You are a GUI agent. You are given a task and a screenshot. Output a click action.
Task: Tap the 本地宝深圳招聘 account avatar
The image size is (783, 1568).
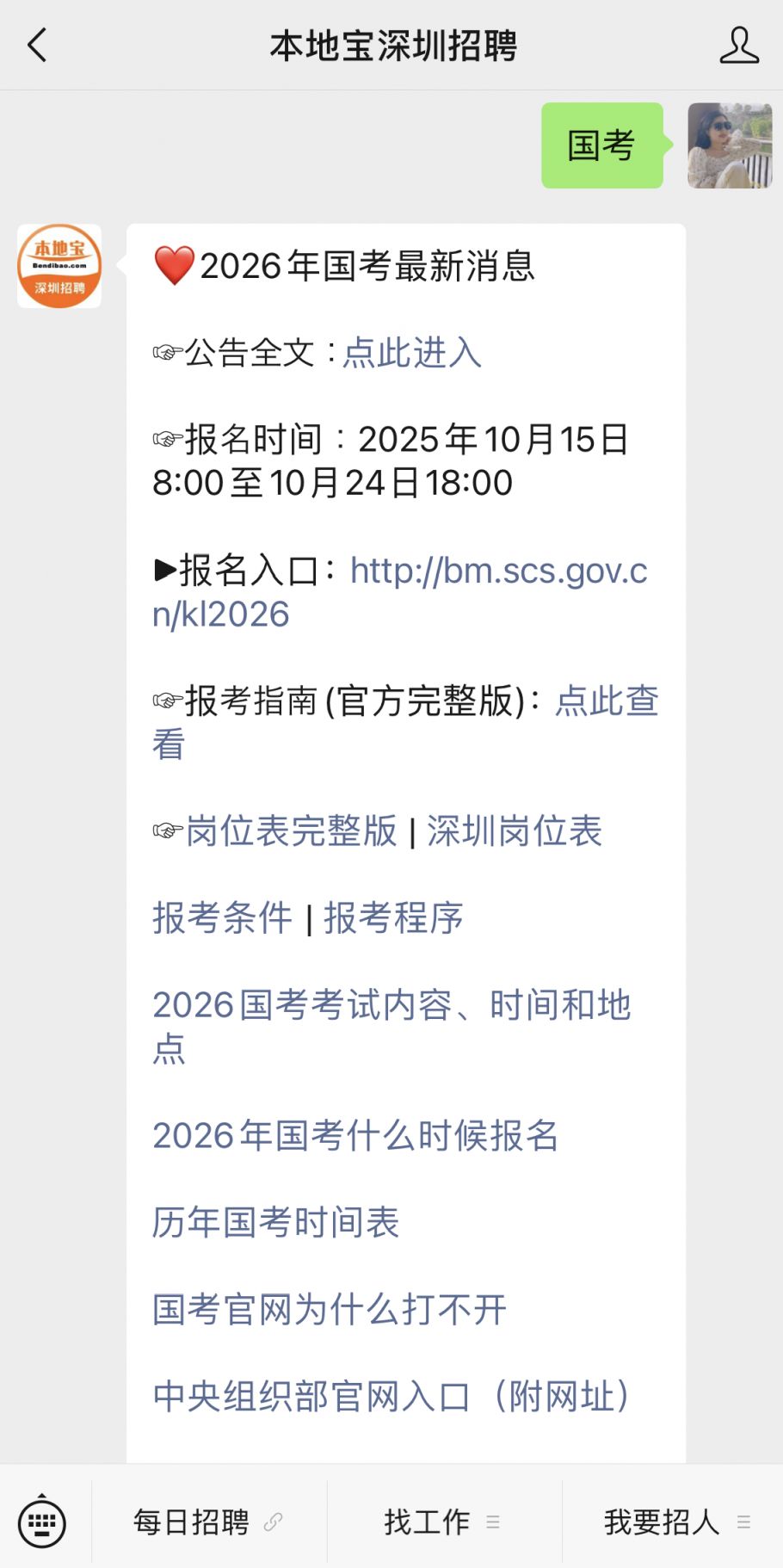pyautogui.click(x=59, y=266)
